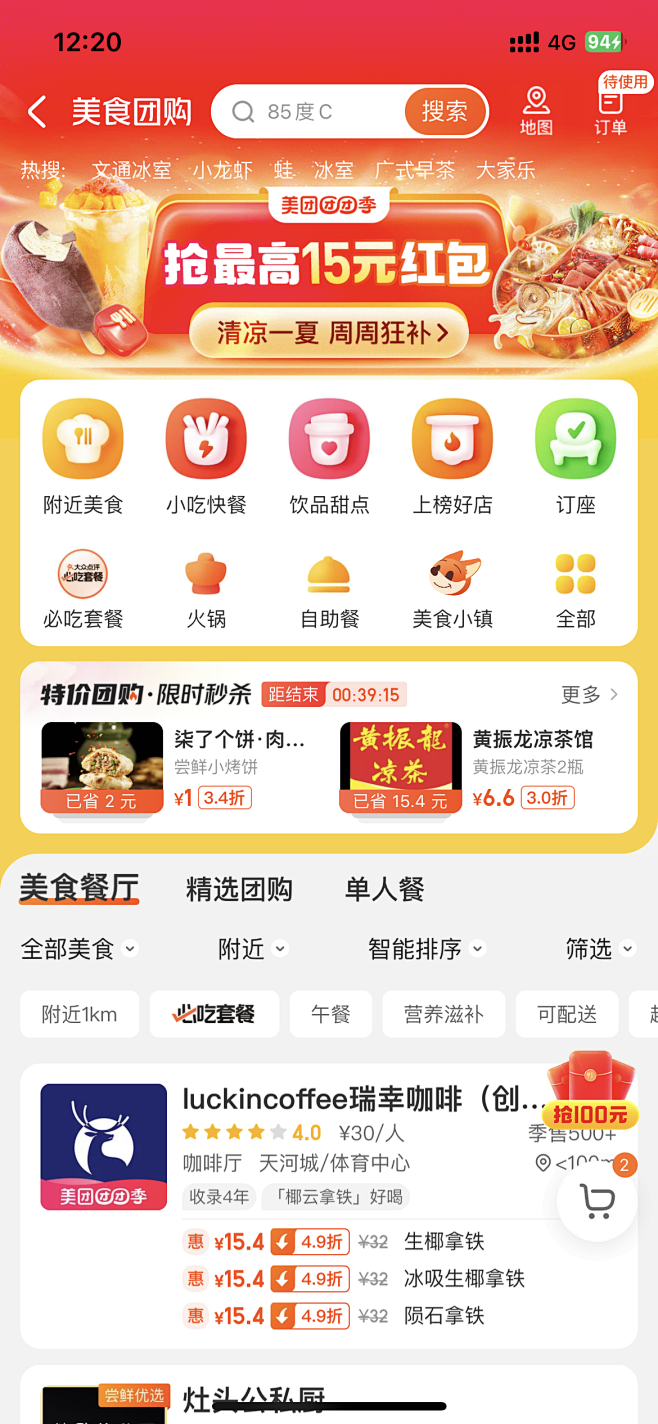The height and width of the screenshot is (1424, 658).
Task: Go back with the top-left arrow
Action: 37,112
